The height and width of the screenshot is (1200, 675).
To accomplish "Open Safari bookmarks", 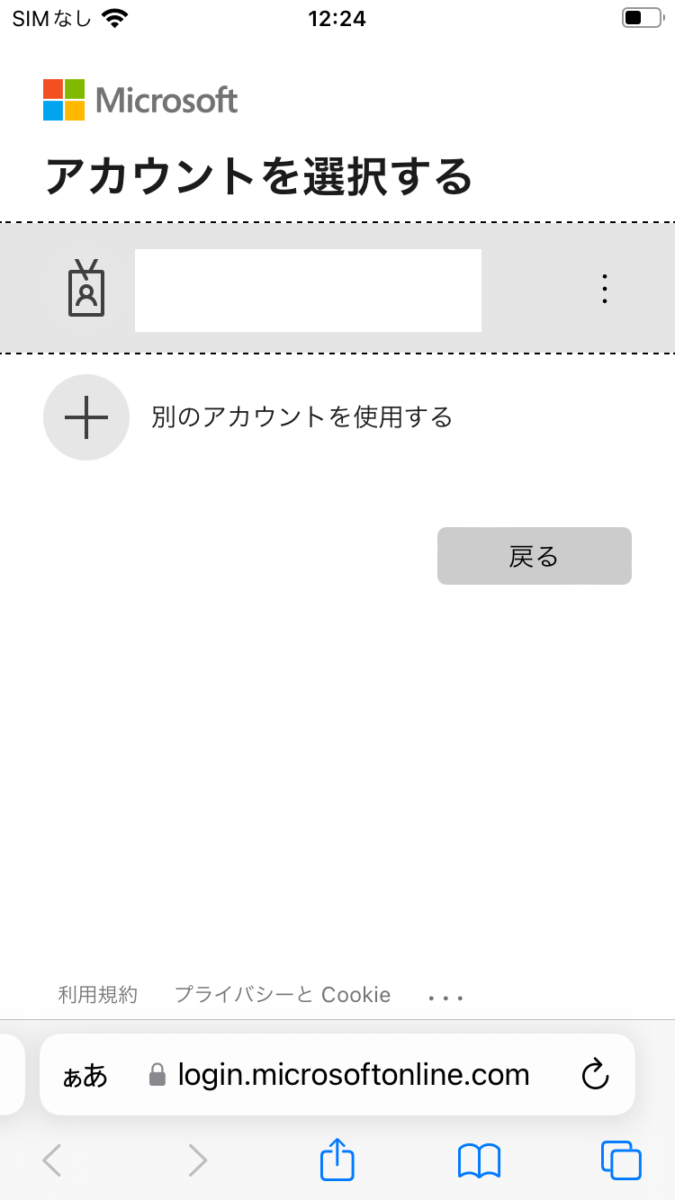I will (479, 1160).
